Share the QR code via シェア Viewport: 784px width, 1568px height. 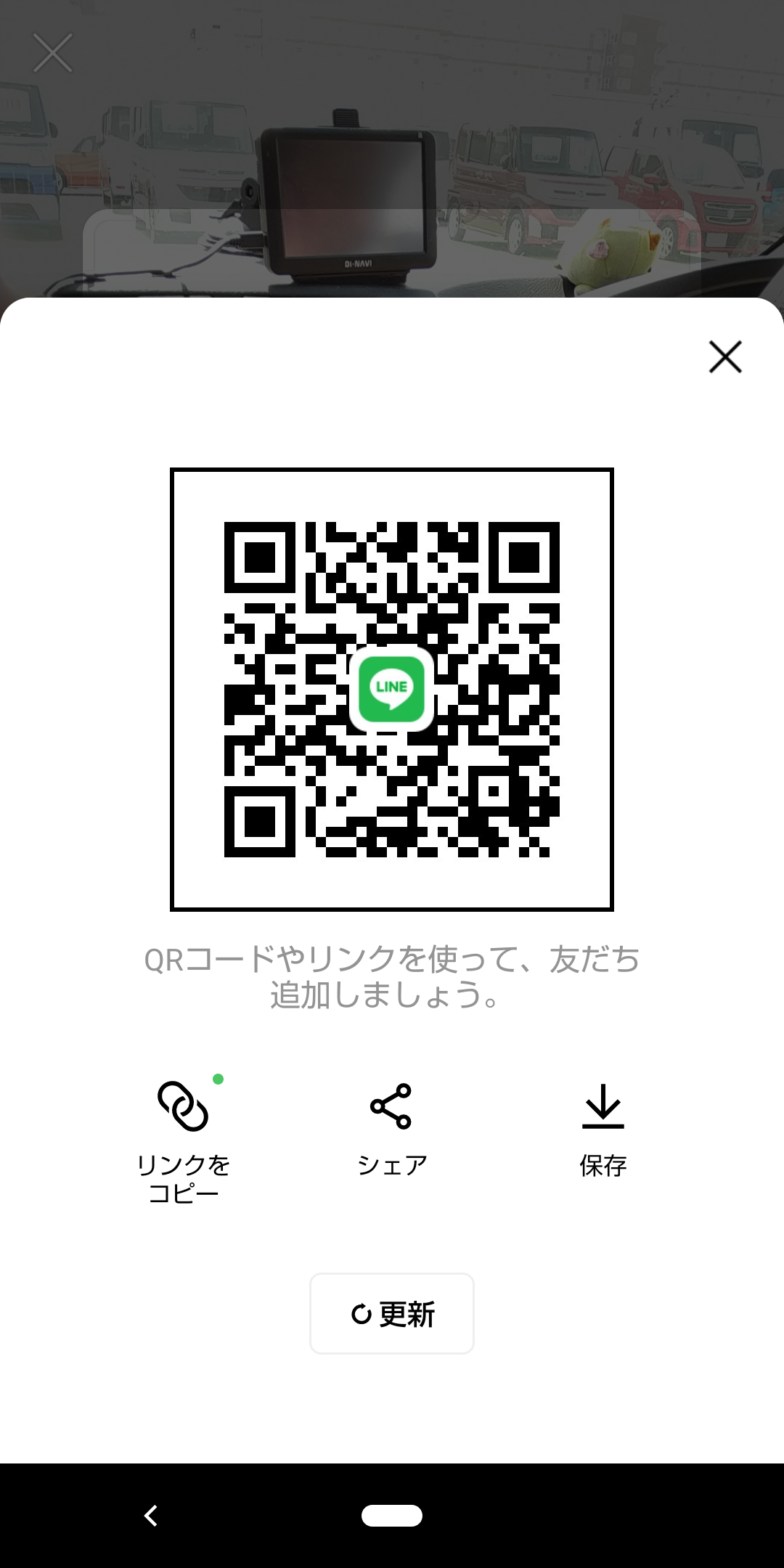coord(391,1130)
